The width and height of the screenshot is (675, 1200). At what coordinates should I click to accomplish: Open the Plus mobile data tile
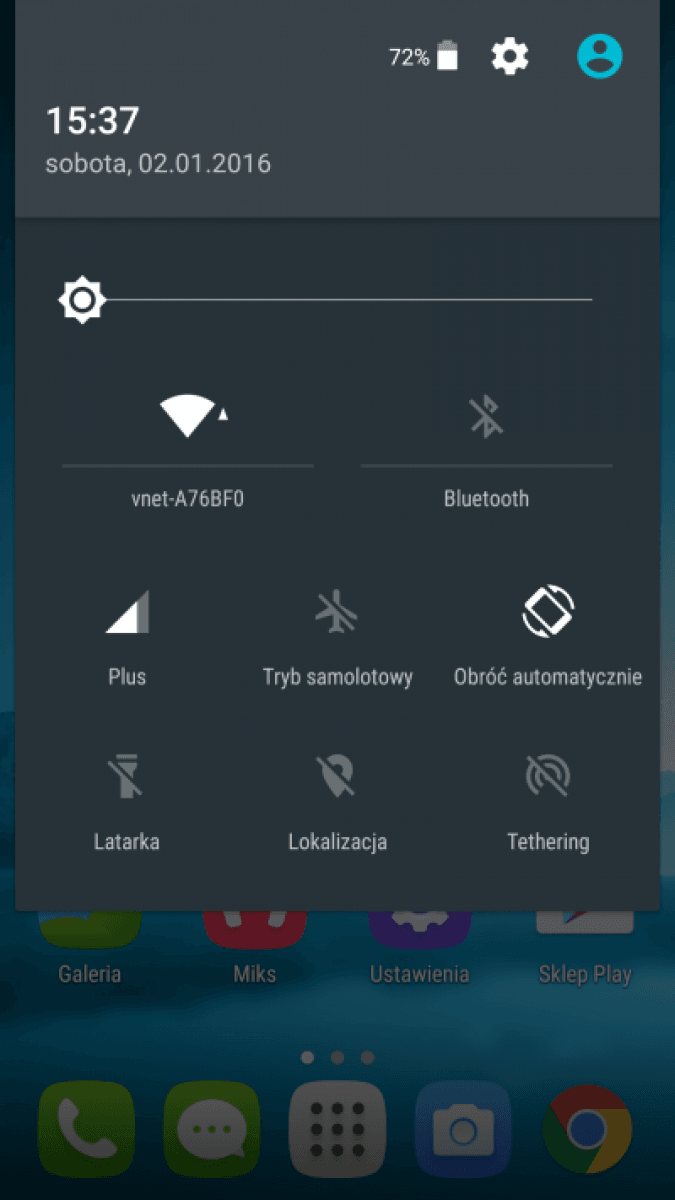point(127,612)
